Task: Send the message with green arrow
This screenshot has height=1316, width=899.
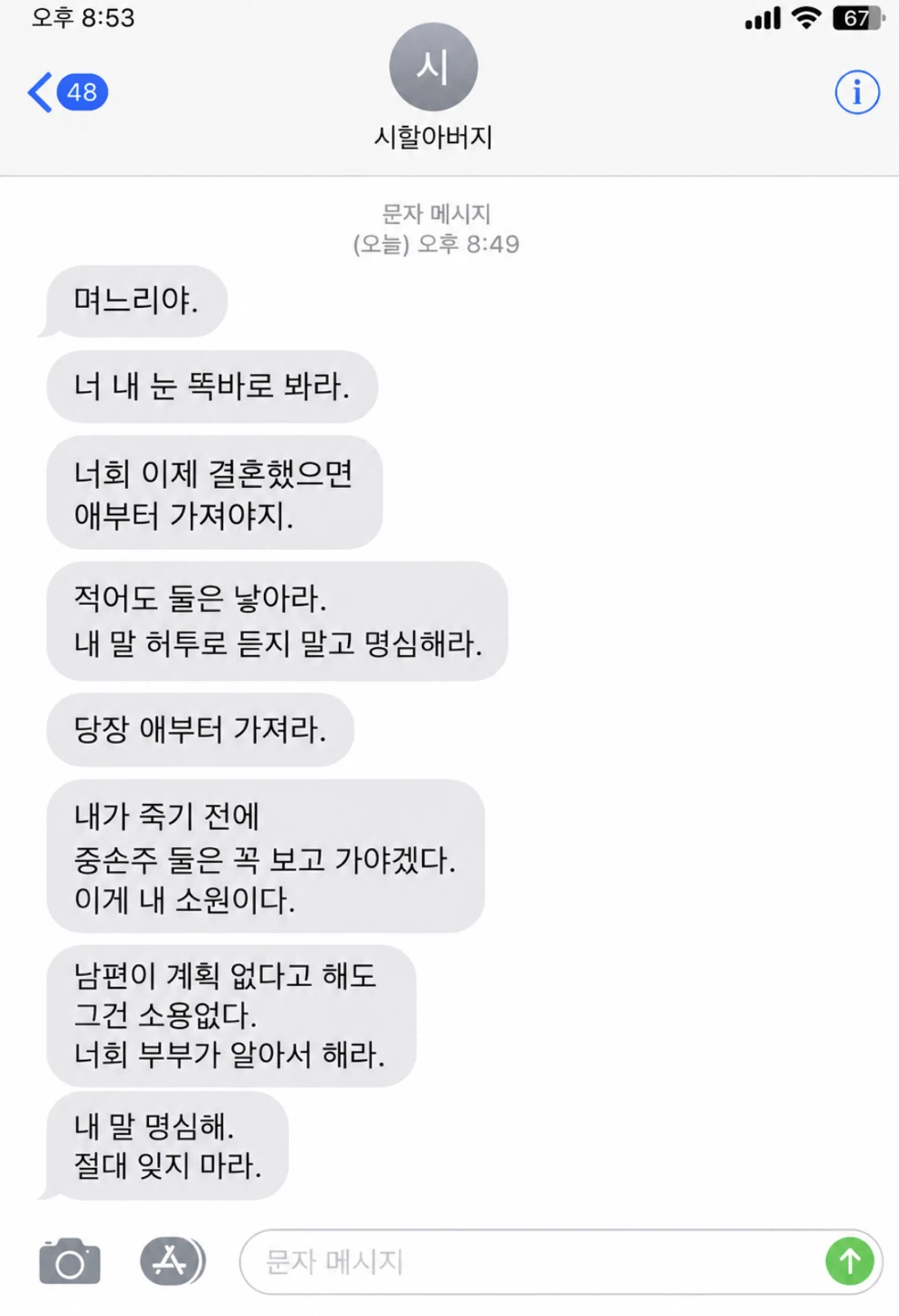Action: pyautogui.click(x=851, y=1261)
